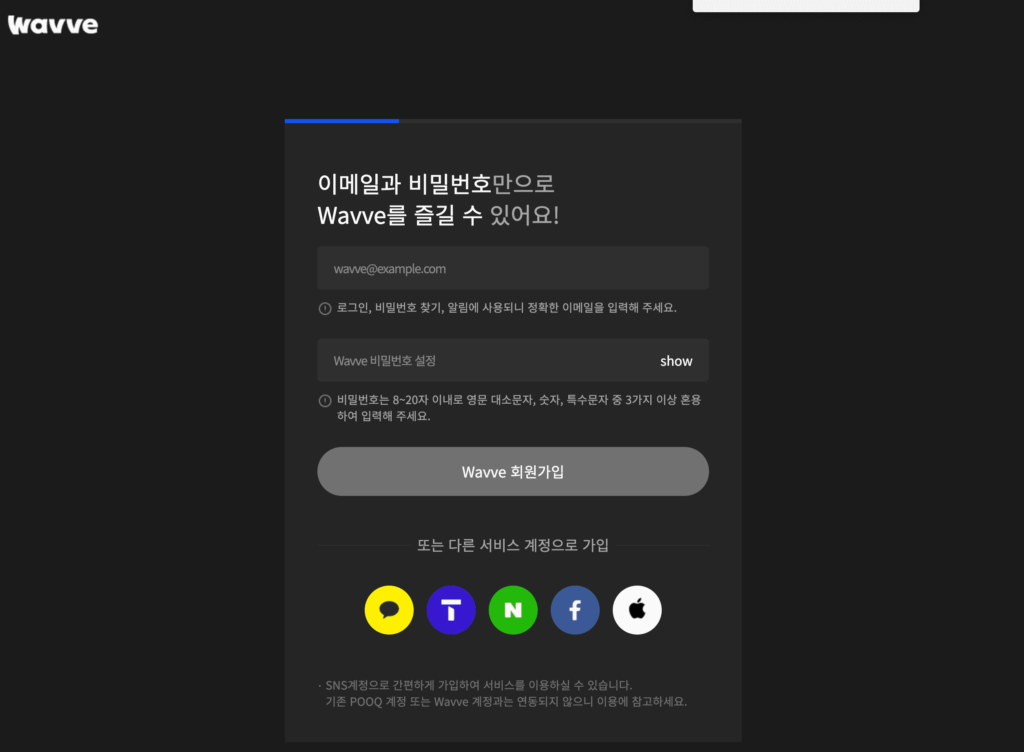
Task: Tap the email address input field
Action: (x=512, y=268)
